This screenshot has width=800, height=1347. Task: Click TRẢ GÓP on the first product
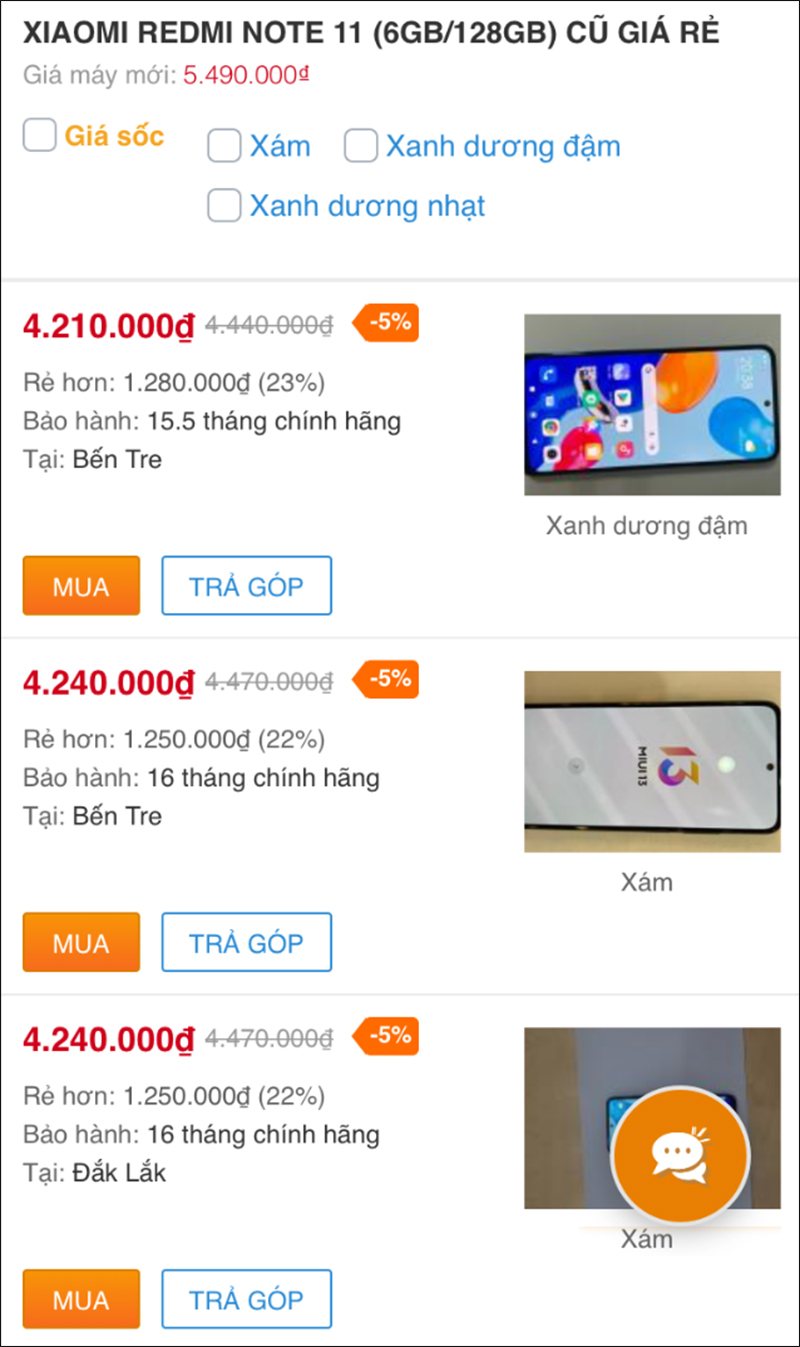tap(246, 586)
